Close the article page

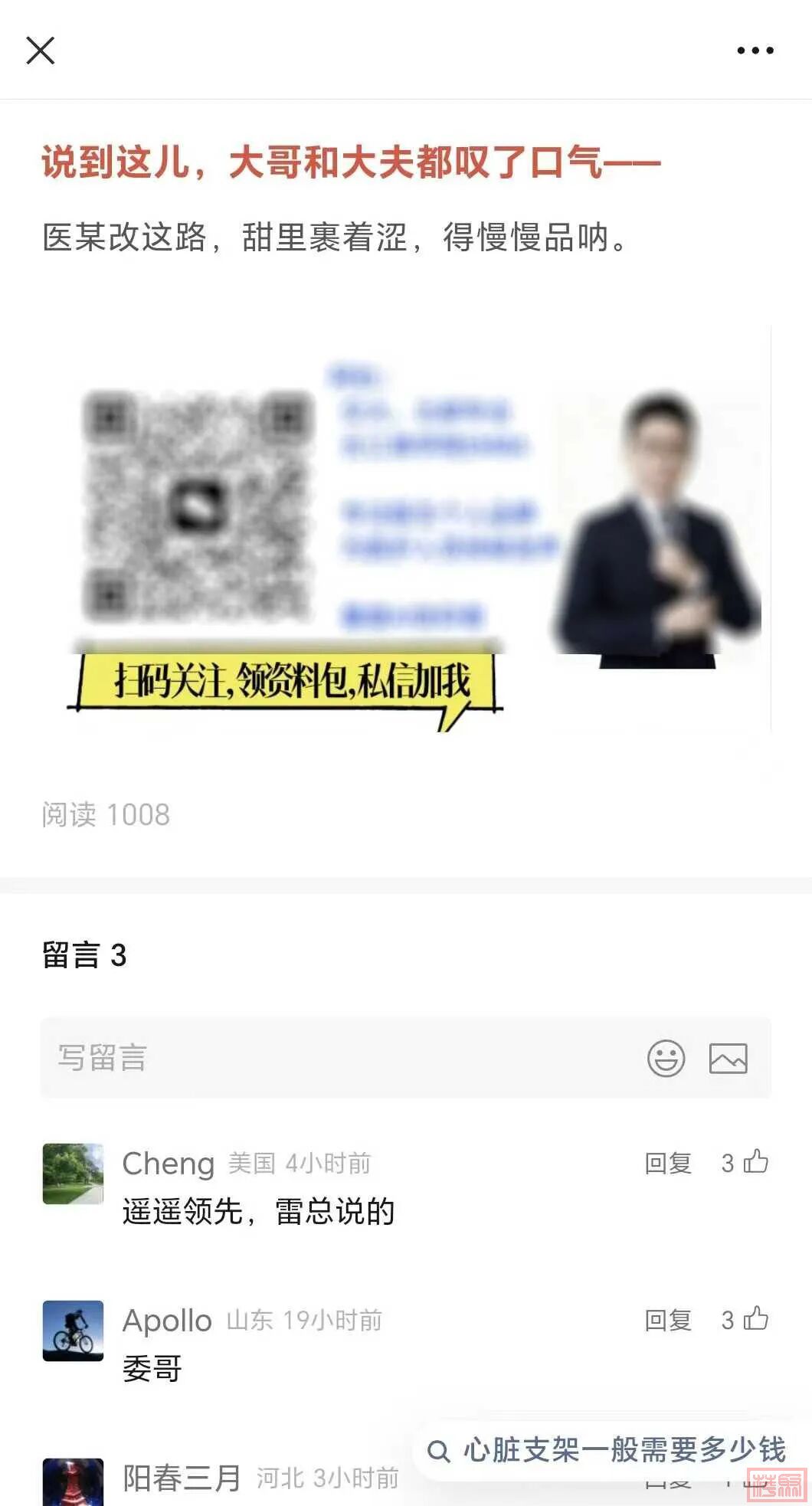tap(41, 51)
